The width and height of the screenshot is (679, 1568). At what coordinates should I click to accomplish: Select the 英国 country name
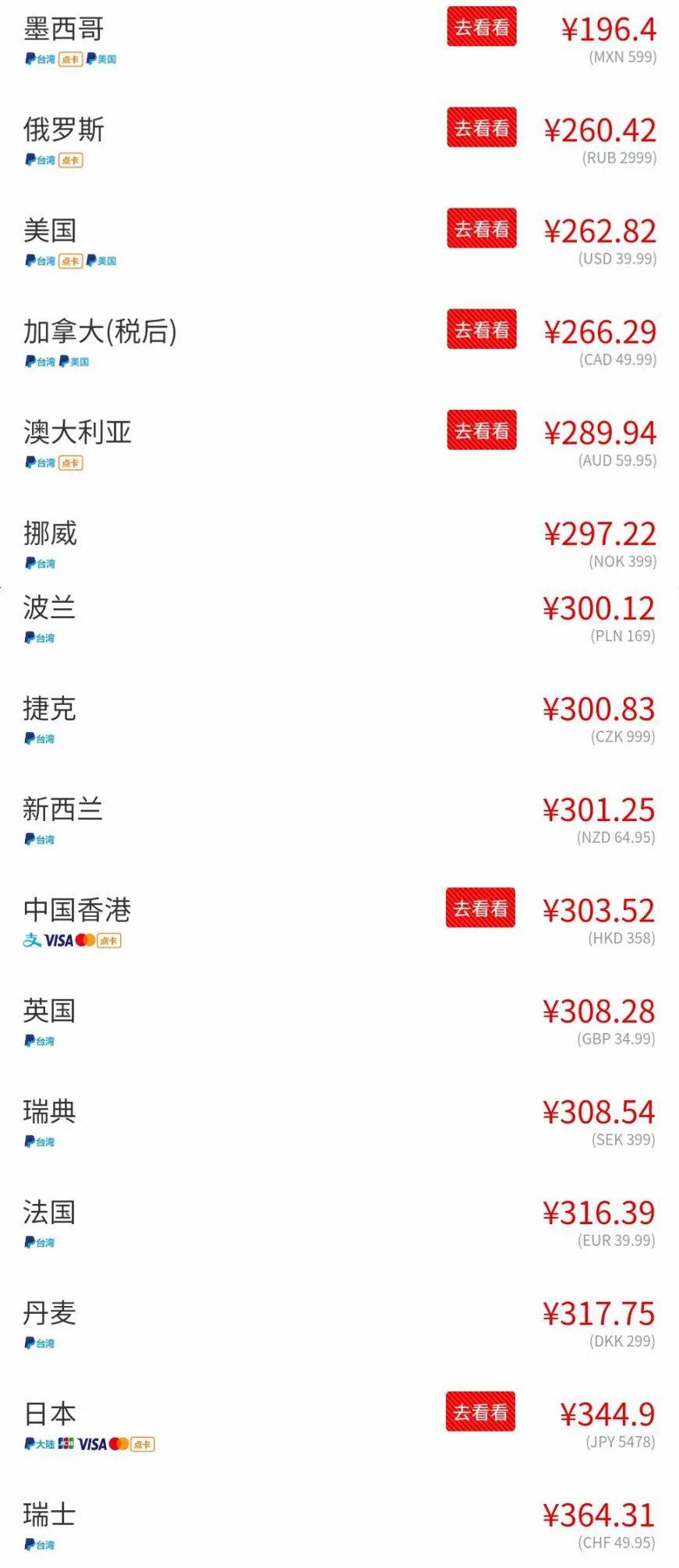(49, 1009)
